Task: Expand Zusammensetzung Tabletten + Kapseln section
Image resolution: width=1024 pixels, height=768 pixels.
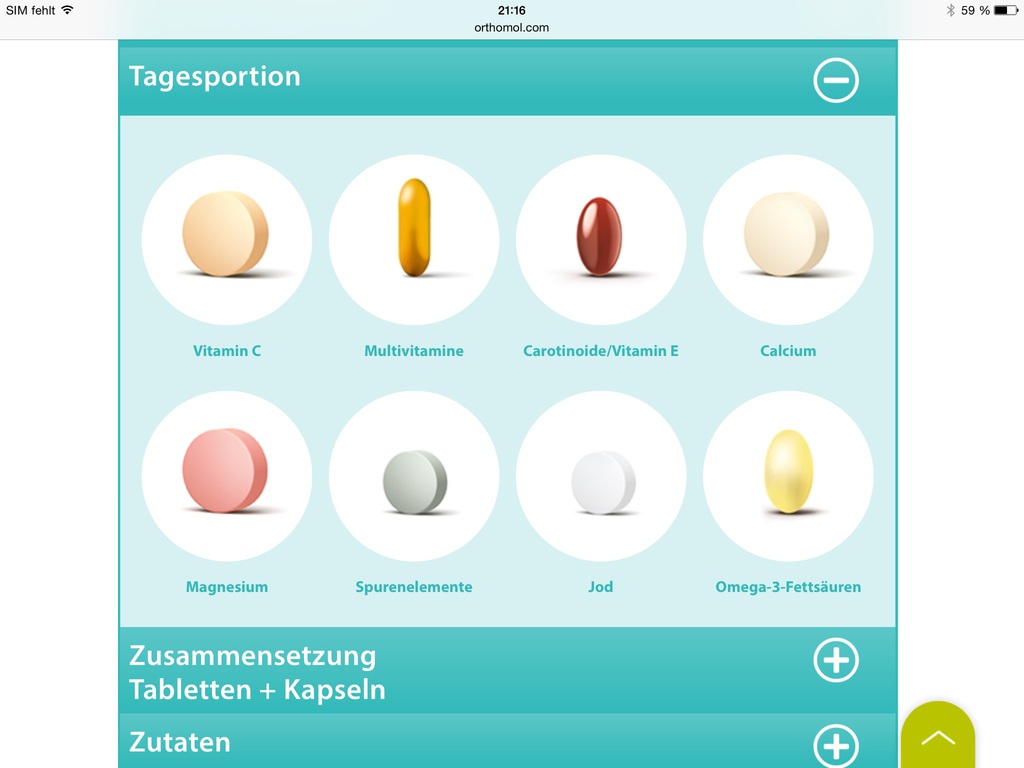Action: pos(835,660)
